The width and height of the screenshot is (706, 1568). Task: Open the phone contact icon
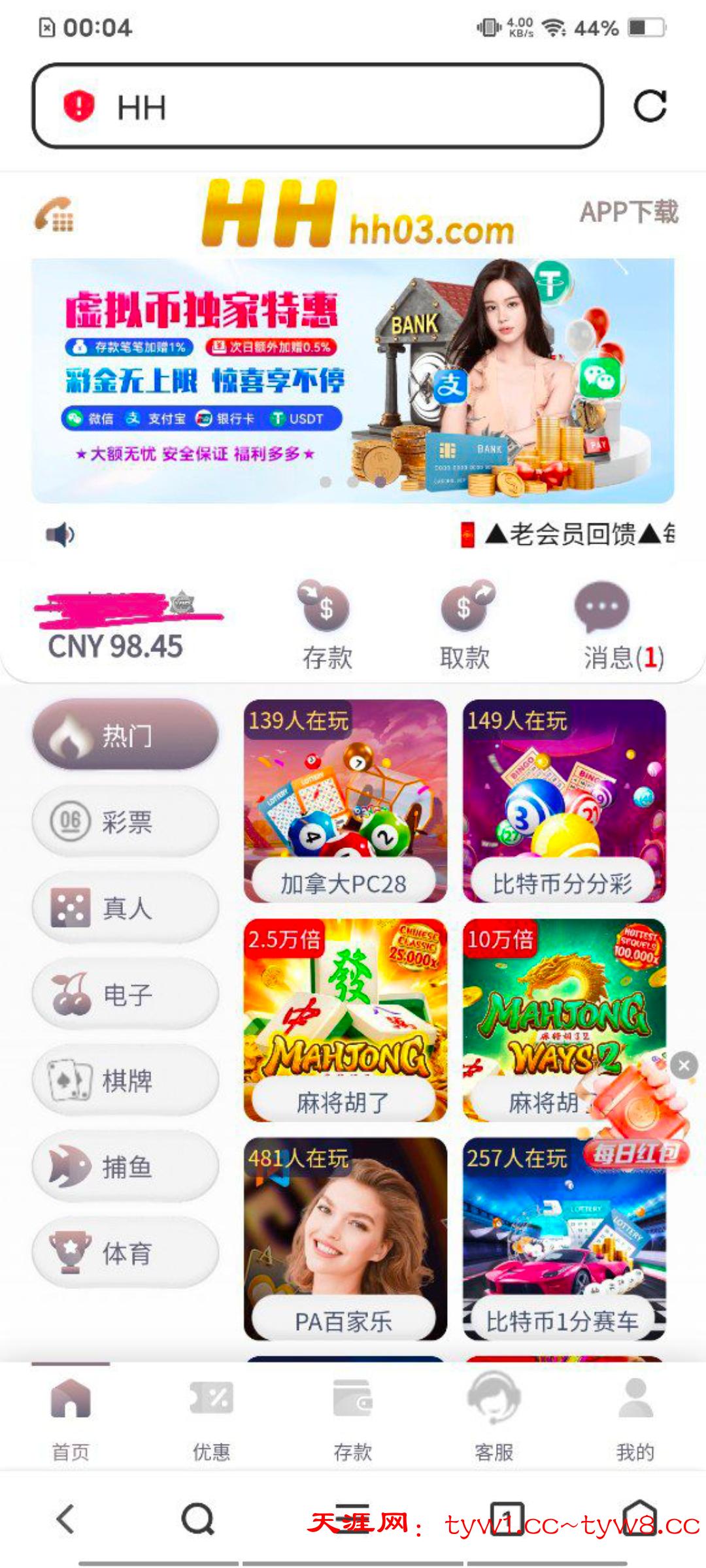(54, 214)
